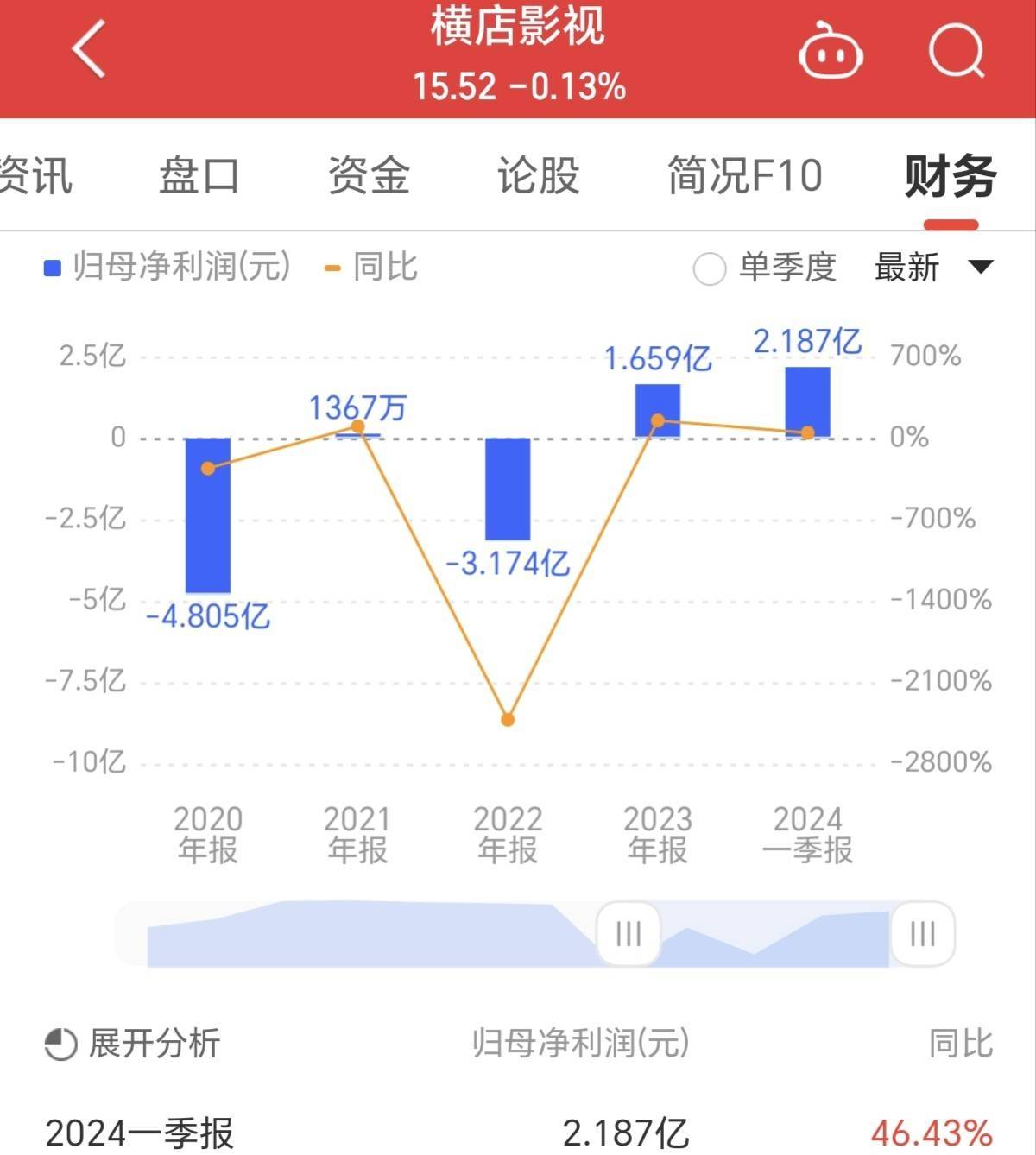Toggle the 归母净利润(元) legend series
Viewport: 1036px width, 1155px height.
click(168, 268)
